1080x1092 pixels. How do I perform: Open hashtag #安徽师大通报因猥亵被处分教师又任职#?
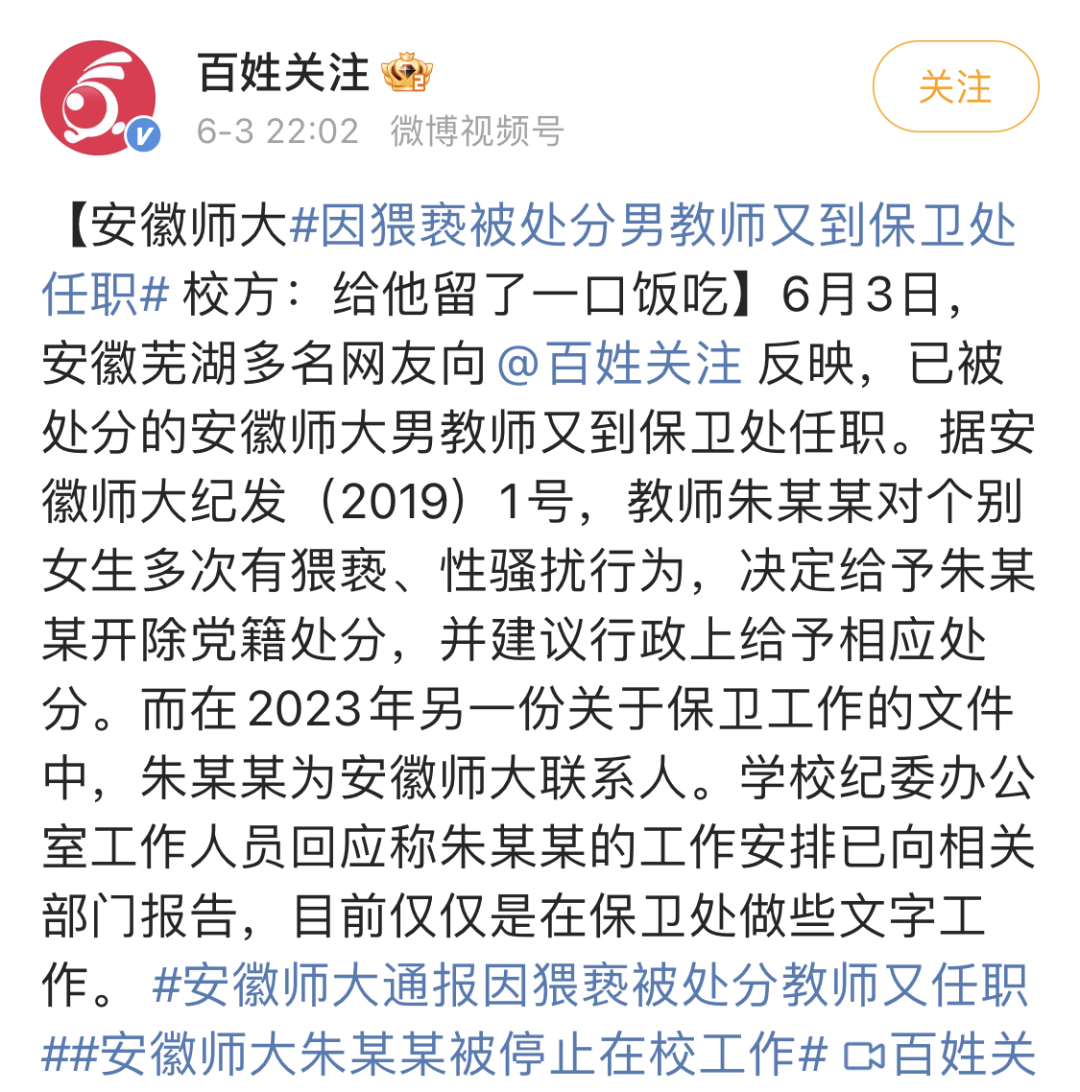[590, 984]
